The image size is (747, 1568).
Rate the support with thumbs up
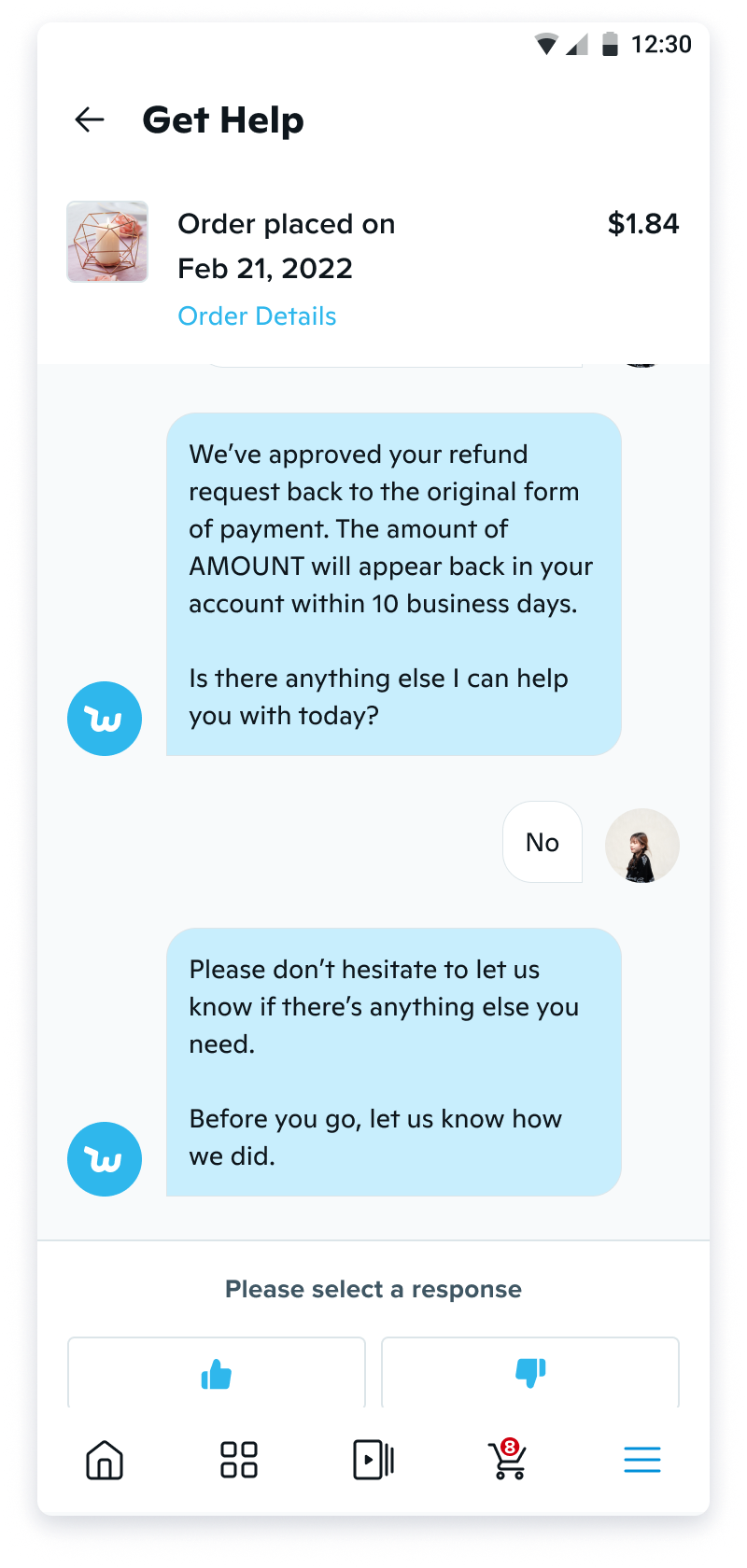pos(217,1373)
